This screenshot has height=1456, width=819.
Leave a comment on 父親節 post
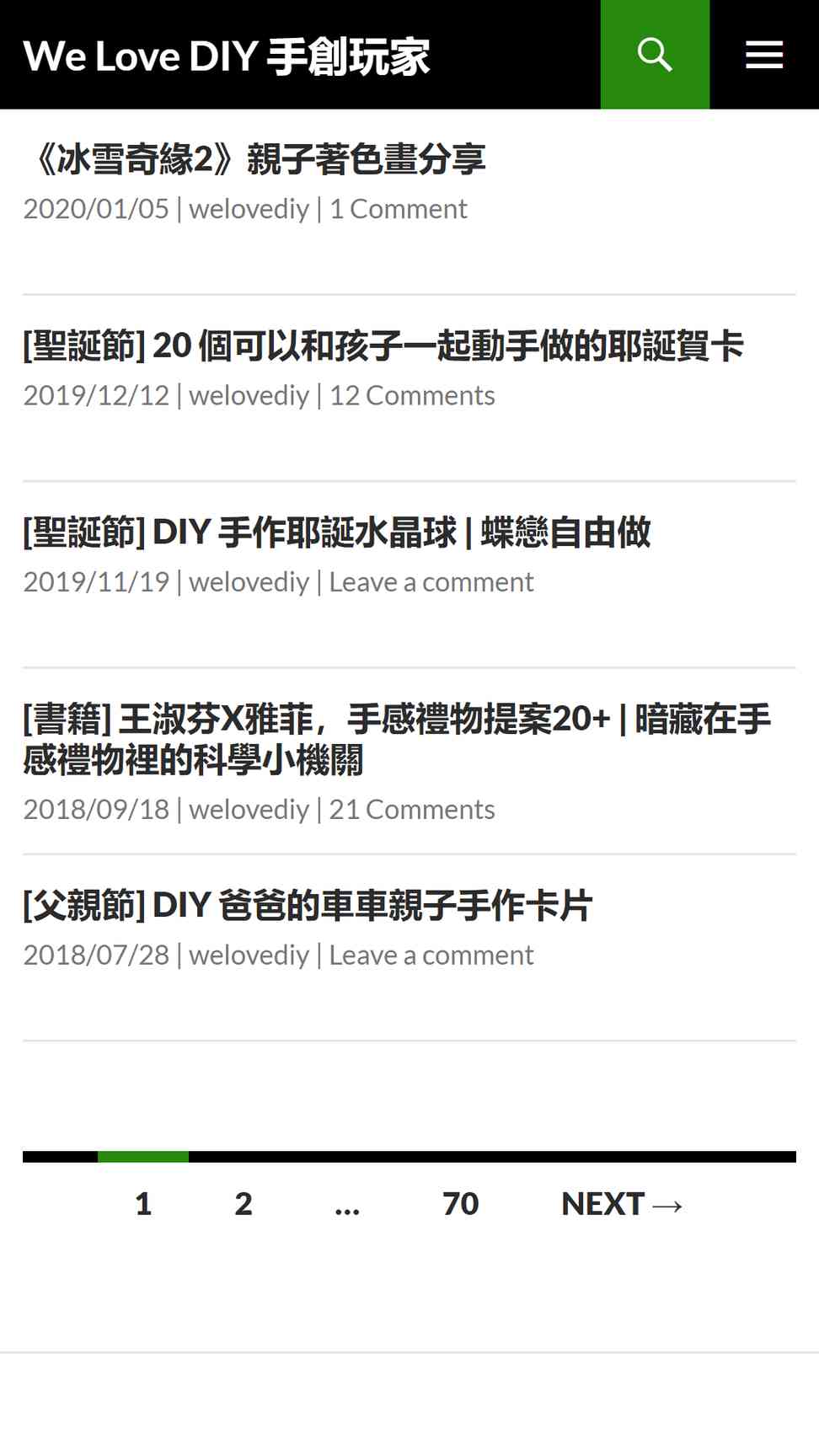tap(431, 955)
